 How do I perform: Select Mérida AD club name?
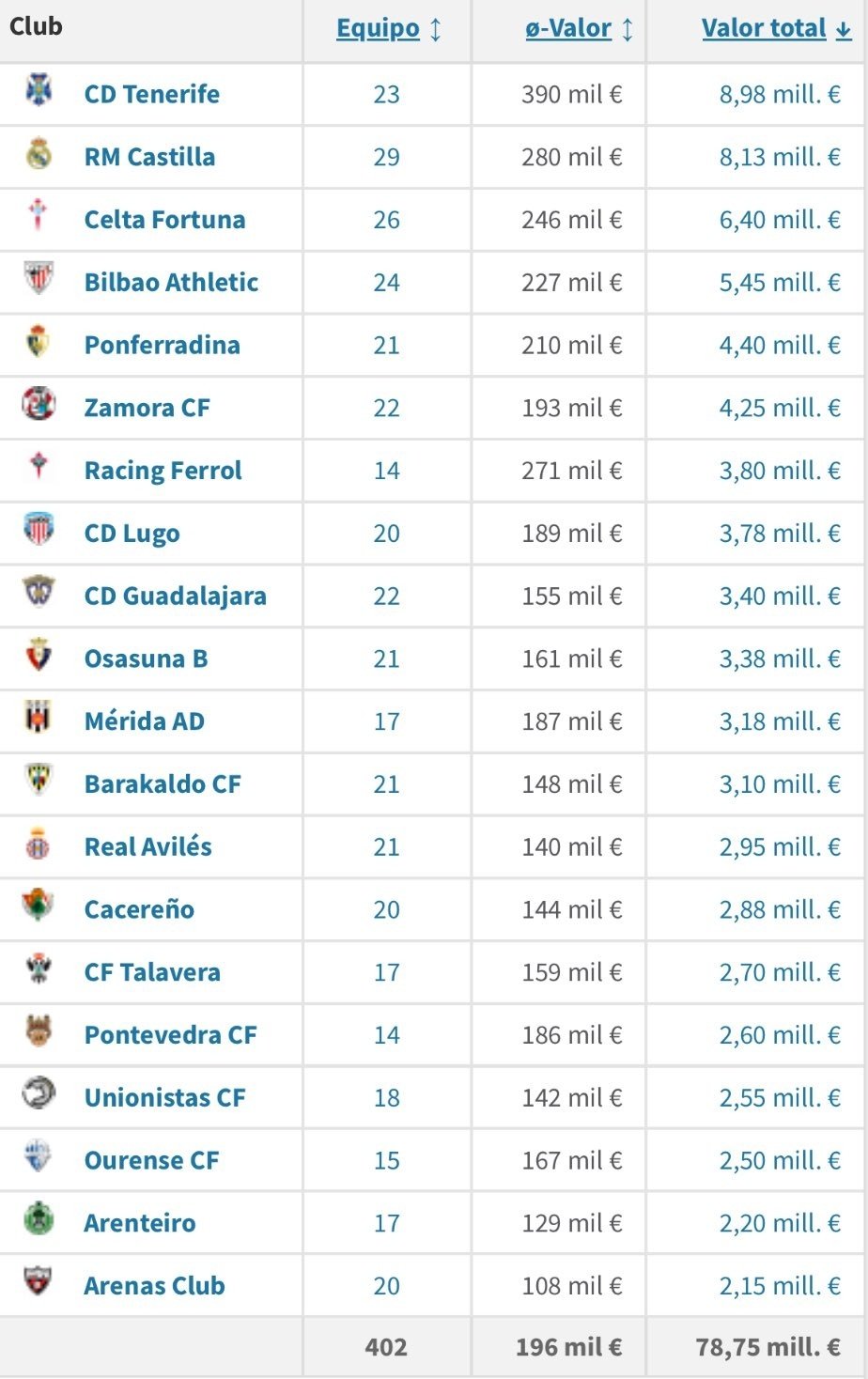[x=144, y=721]
